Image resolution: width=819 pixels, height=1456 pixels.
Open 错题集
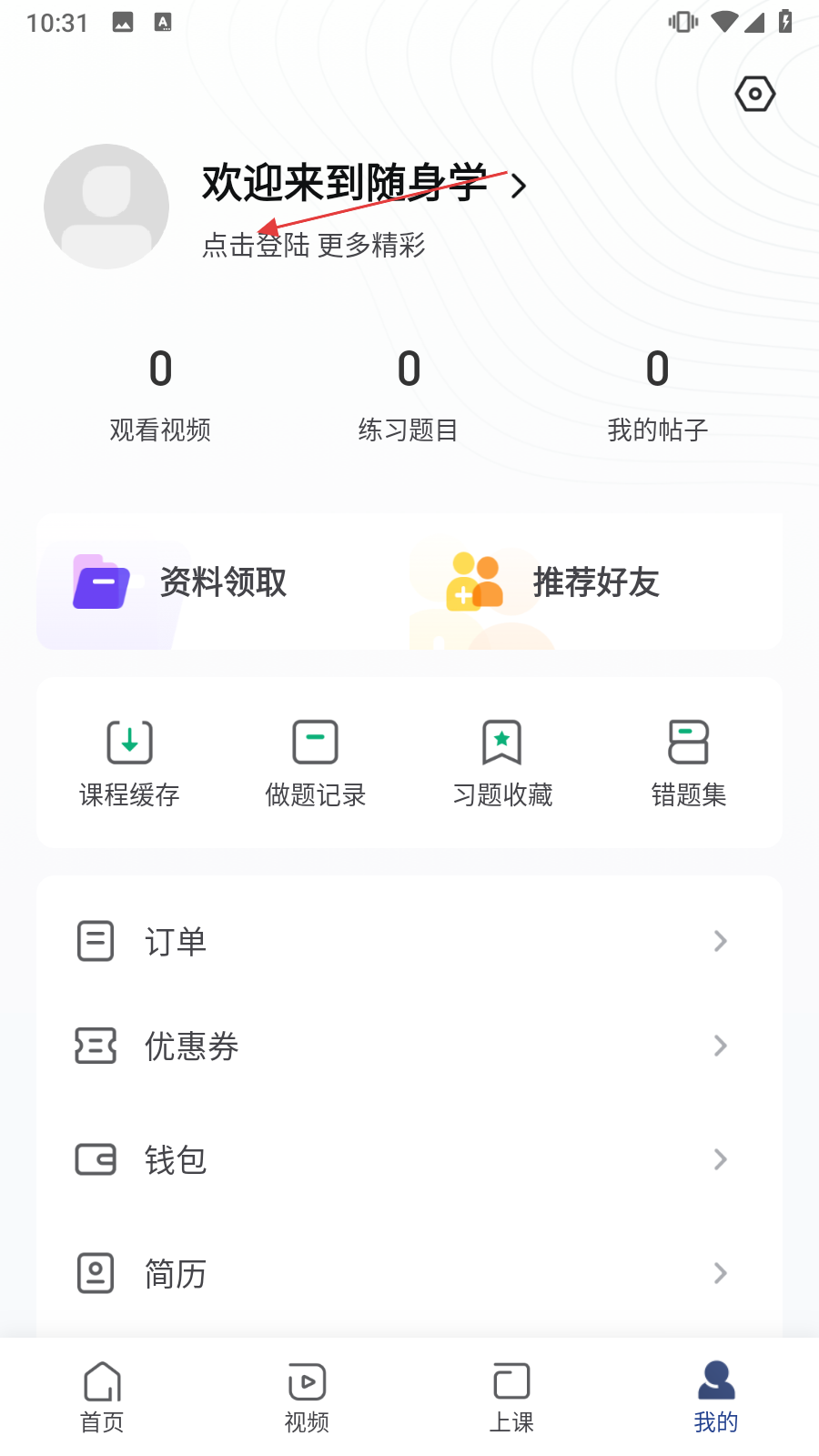[689, 764]
